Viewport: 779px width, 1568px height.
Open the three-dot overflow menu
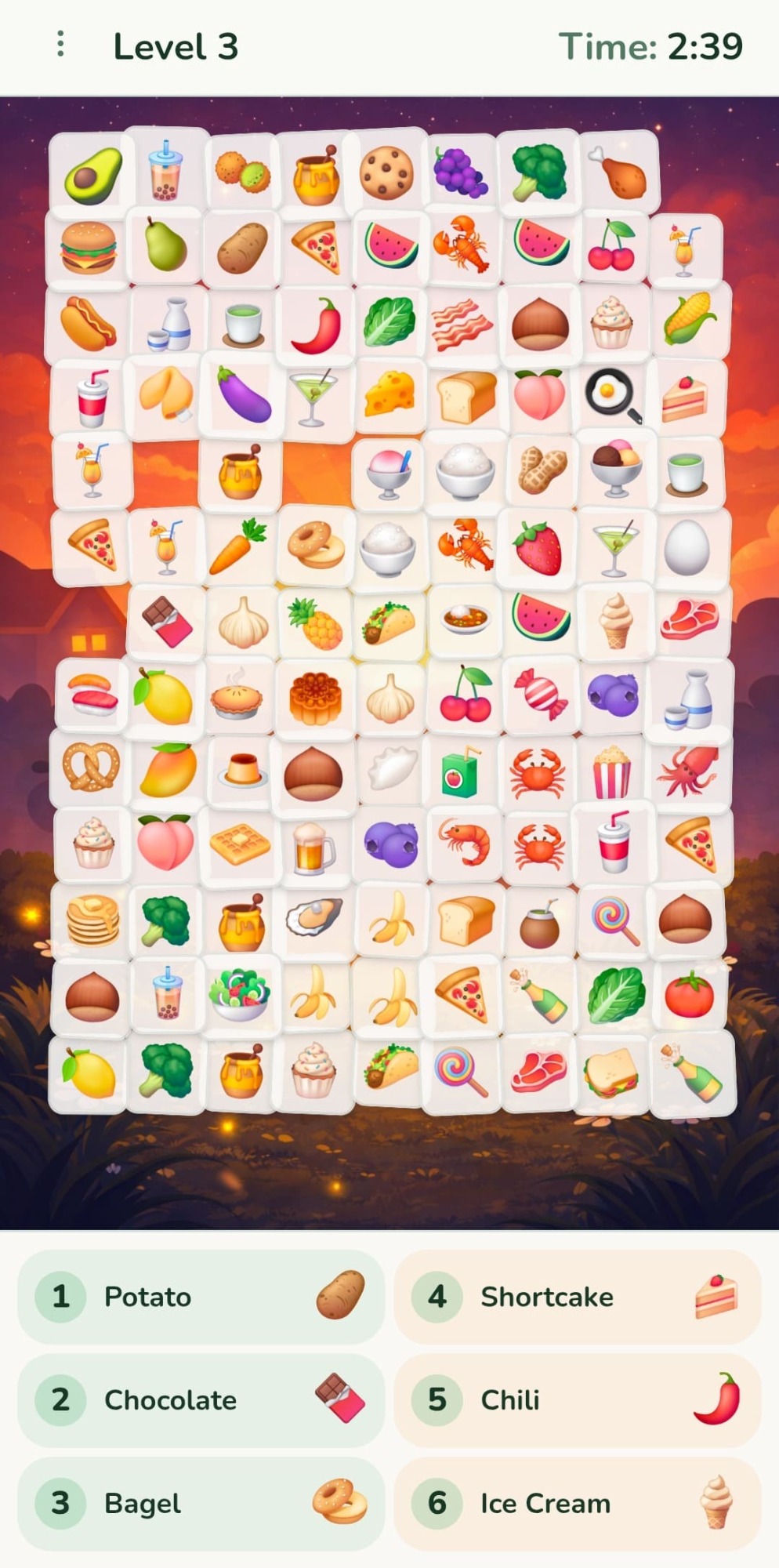[60, 45]
